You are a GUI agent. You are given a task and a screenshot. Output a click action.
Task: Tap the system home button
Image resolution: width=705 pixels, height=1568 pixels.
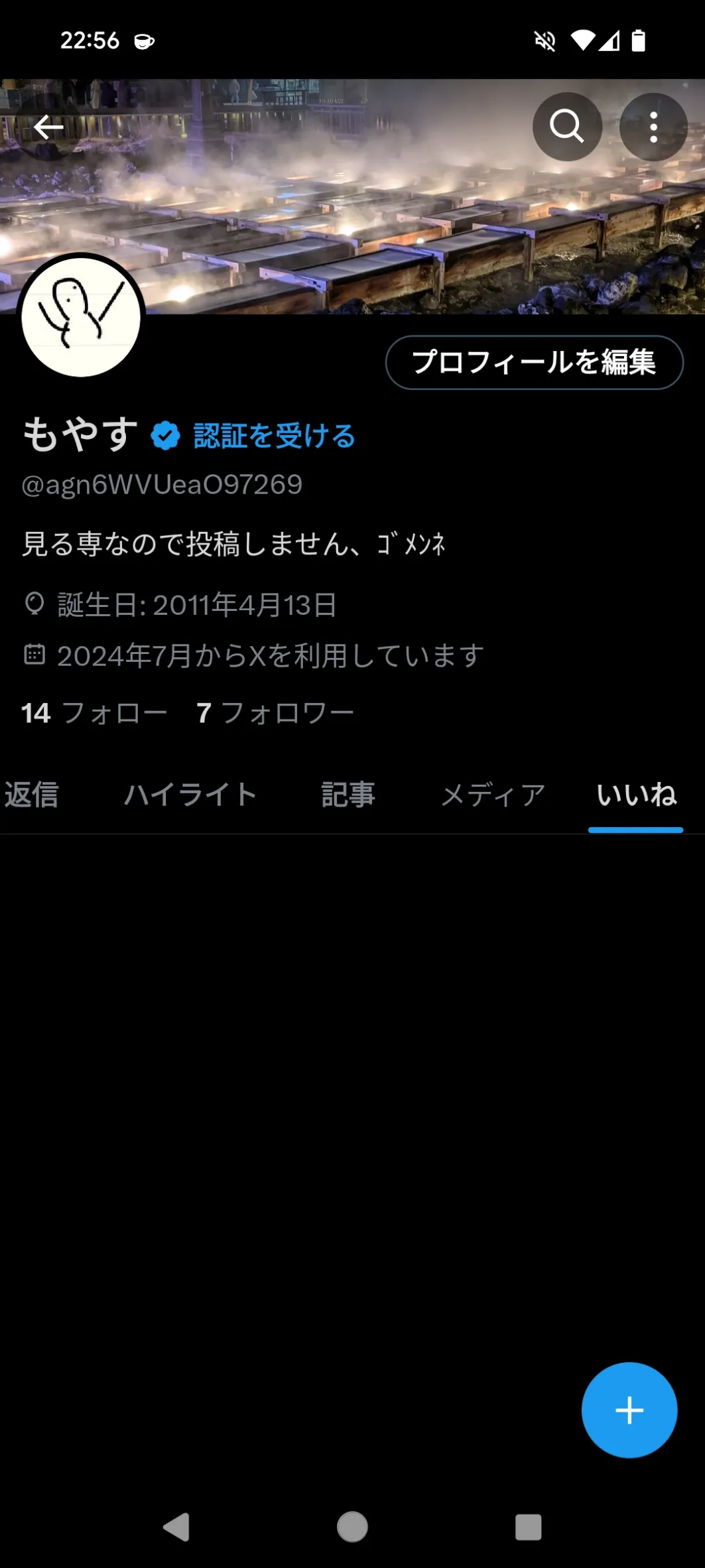pyautogui.click(x=352, y=1527)
